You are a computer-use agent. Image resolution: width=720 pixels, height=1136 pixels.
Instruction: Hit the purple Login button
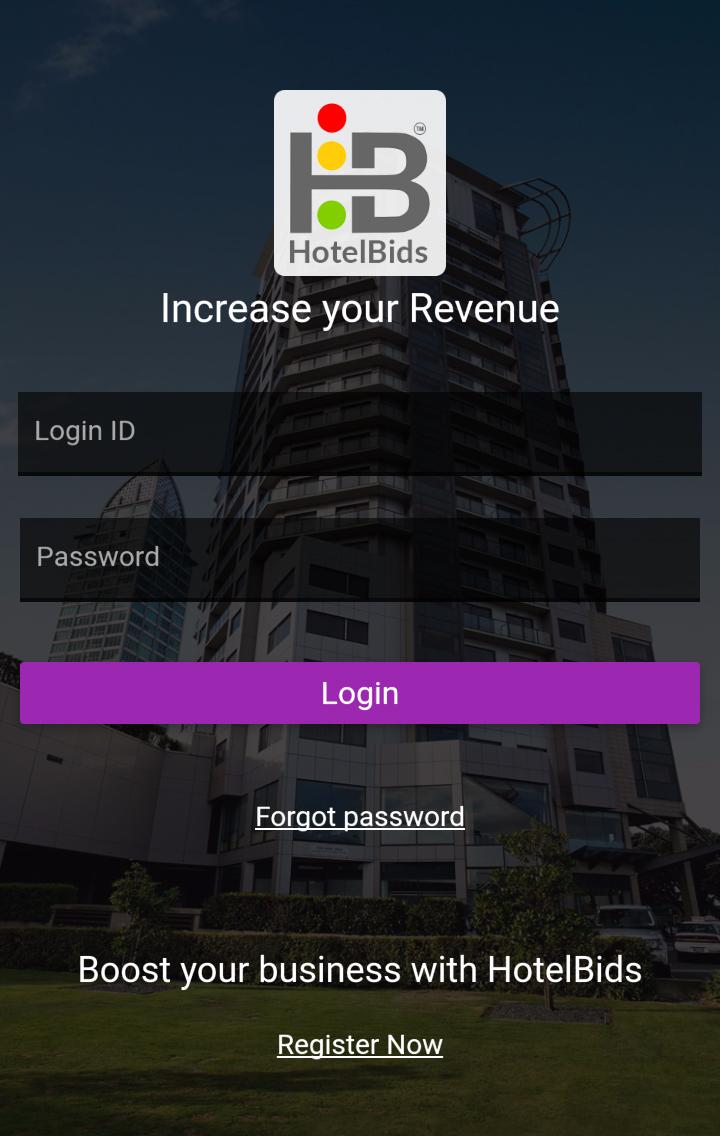click(360, 693)
